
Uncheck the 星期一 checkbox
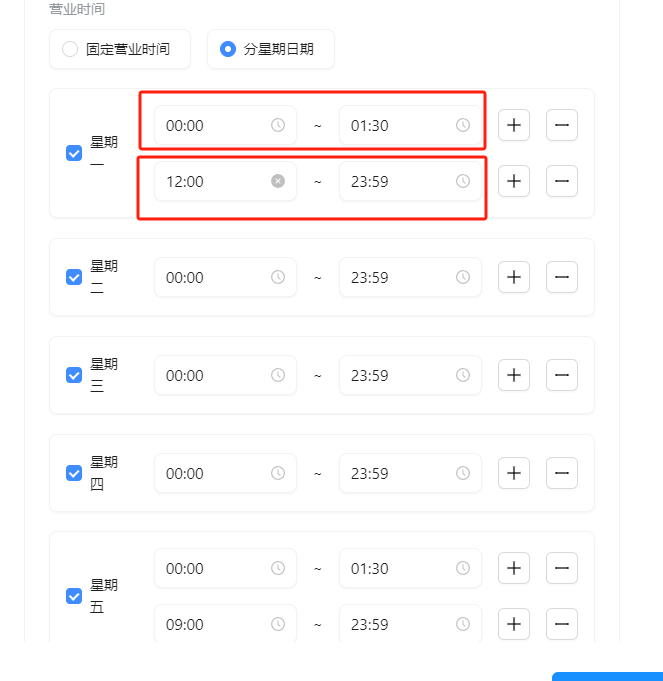tap(73, 153)
